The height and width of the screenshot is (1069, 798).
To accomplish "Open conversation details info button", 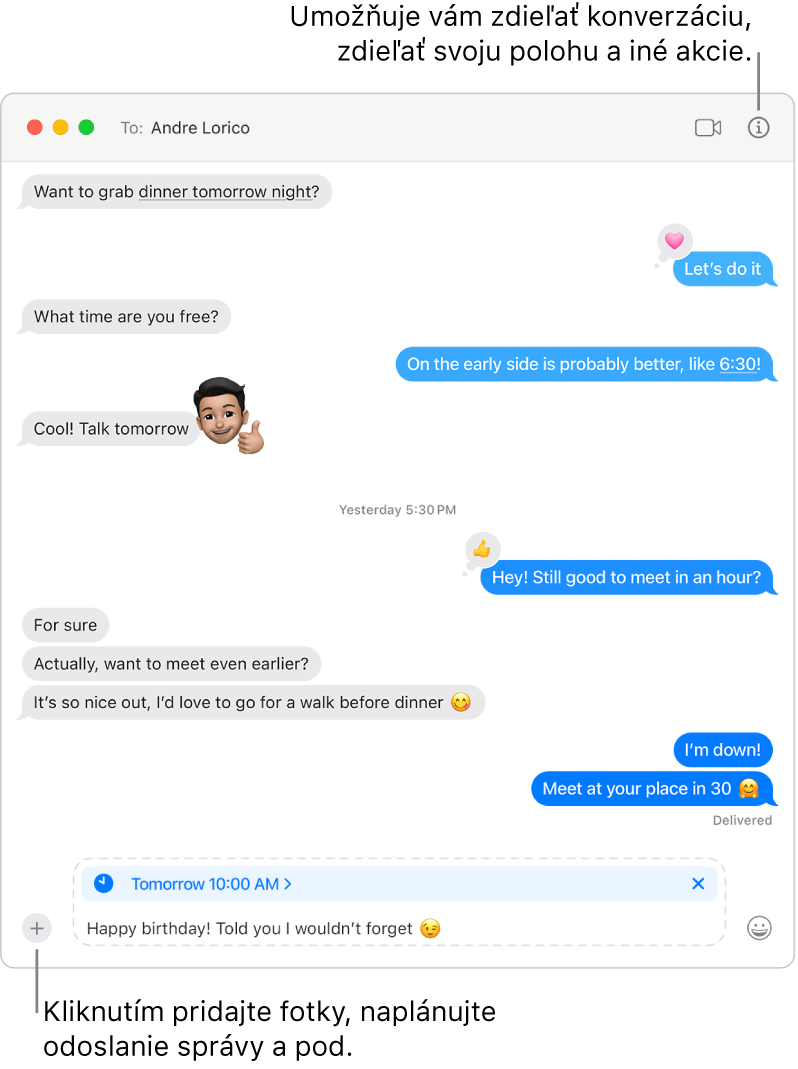I will pos(759,128).
